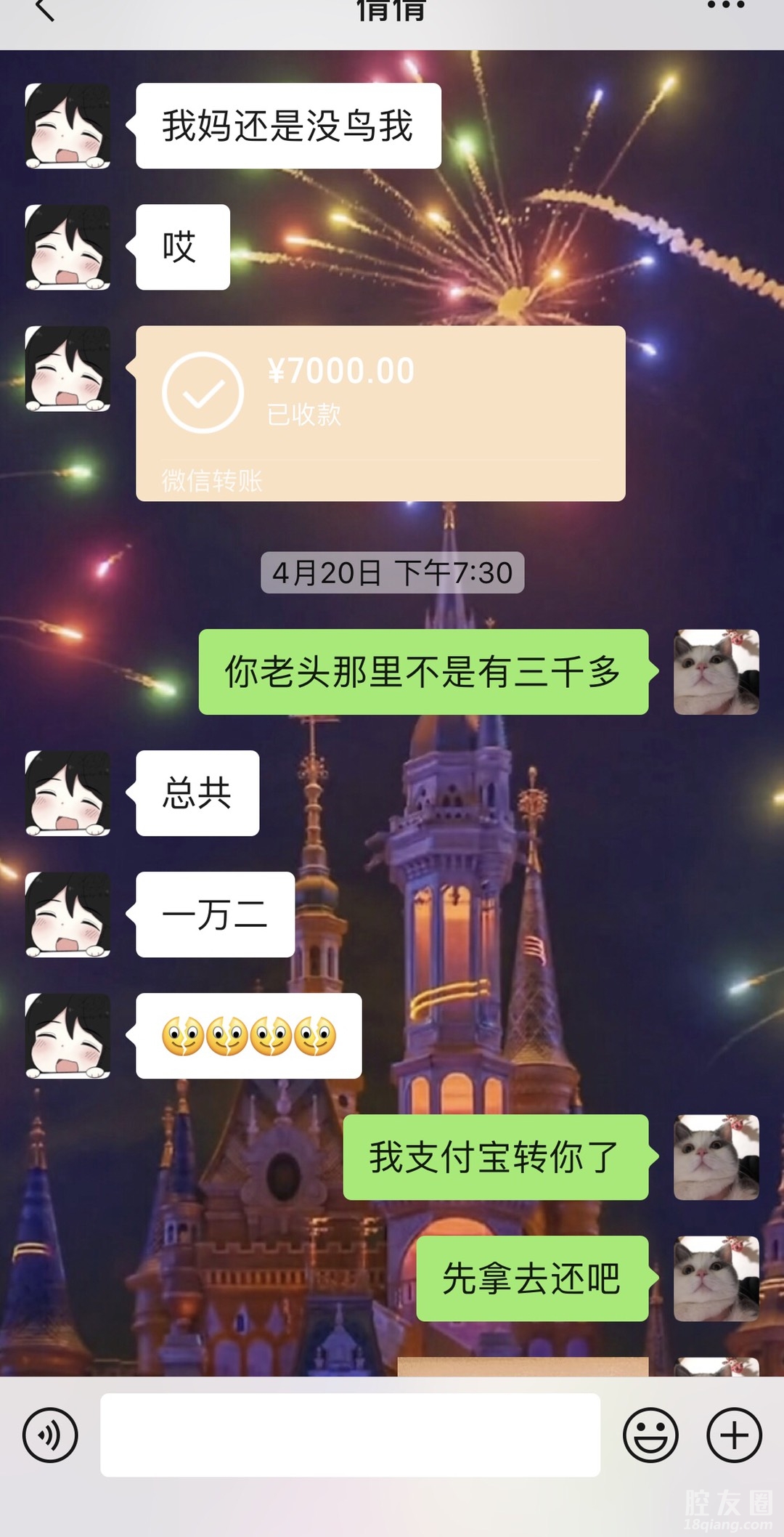Go back from the chat
This screenshot has height=1537, width=784.
(45, 10)
